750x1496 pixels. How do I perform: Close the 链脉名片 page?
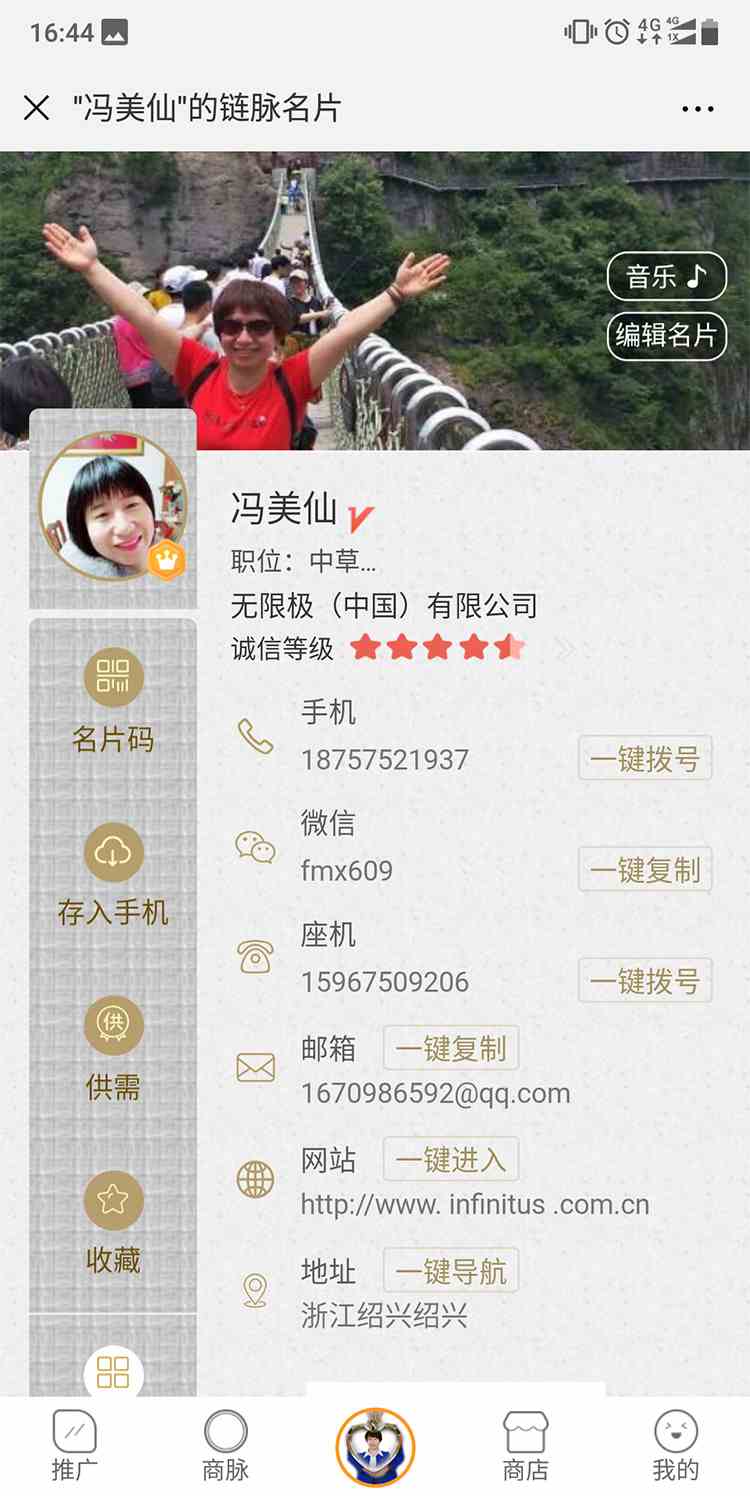point(36,108)
